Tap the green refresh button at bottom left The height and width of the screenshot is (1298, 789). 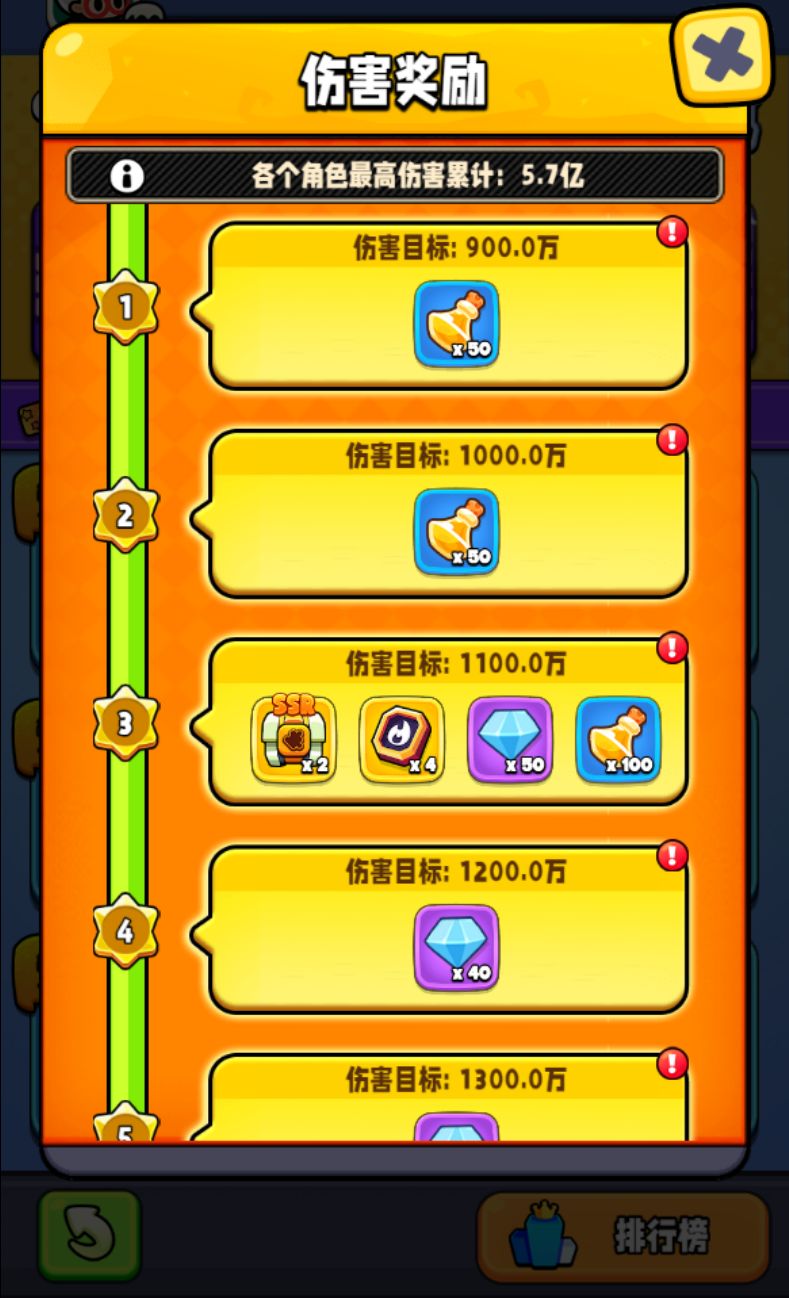point(88,1237)
